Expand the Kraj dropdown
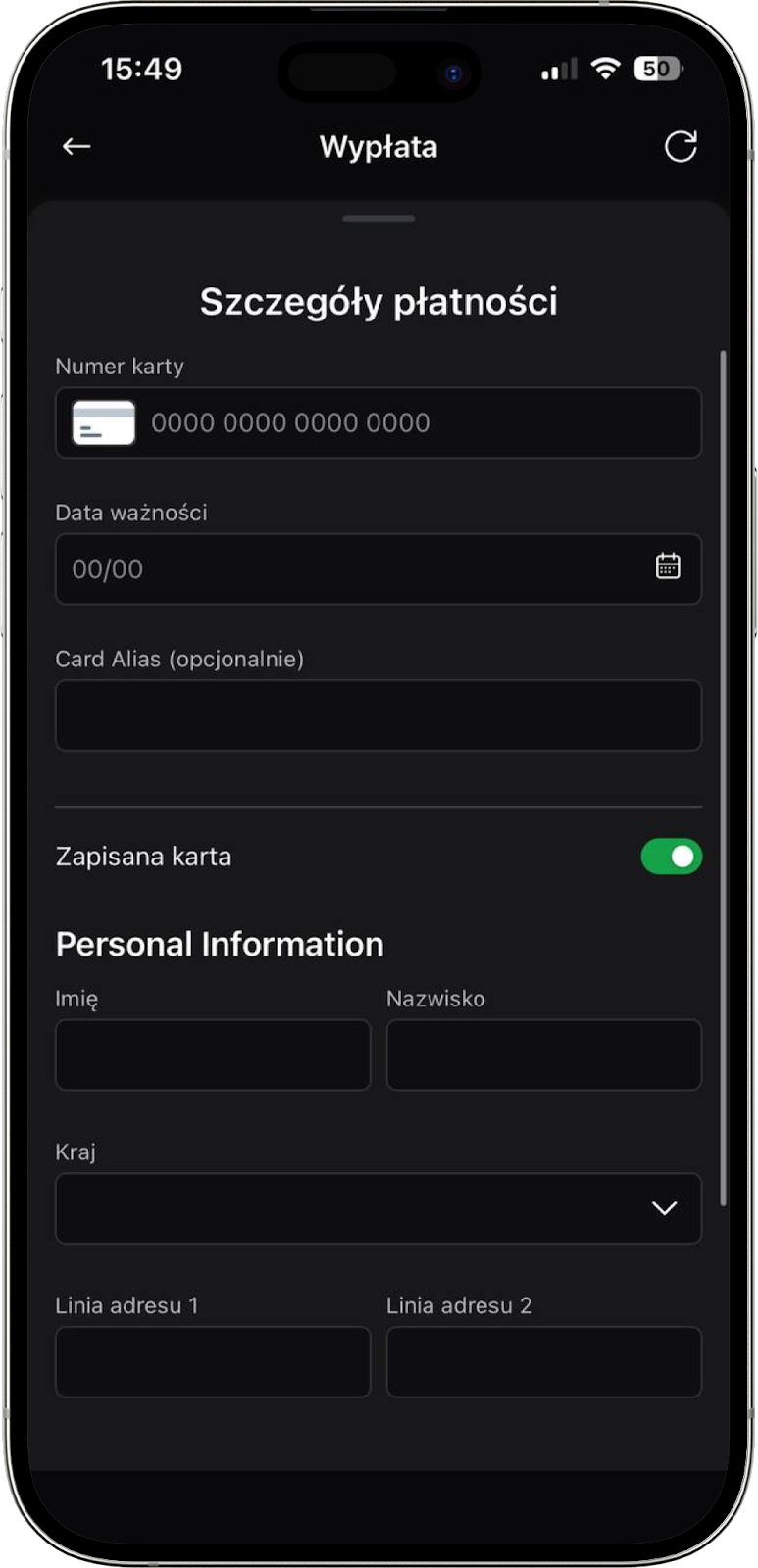This screenshot has width=758, height=1568. click(379, 1208)
